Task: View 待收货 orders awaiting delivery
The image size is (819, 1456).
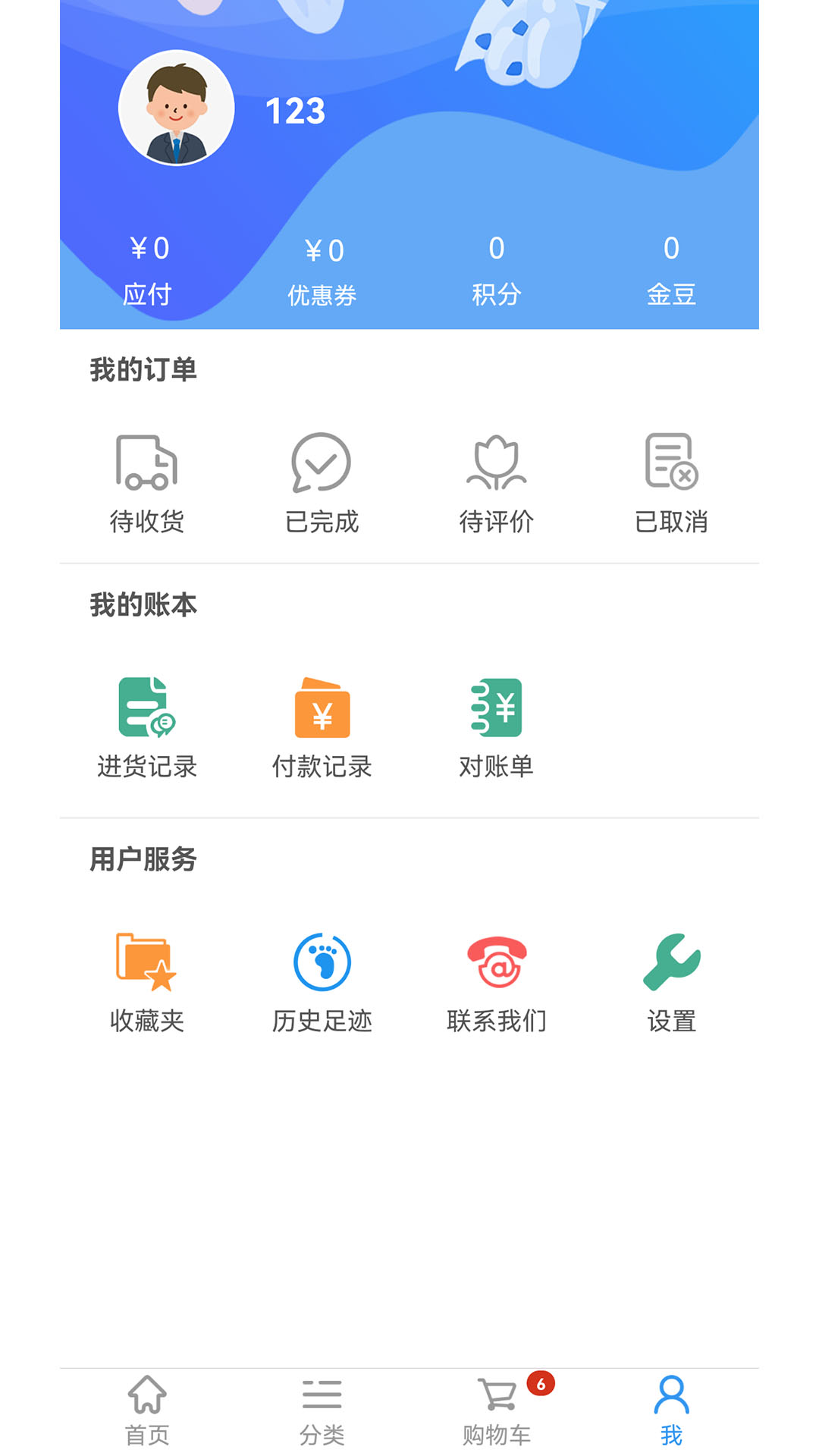Action: tap(147, 483)
